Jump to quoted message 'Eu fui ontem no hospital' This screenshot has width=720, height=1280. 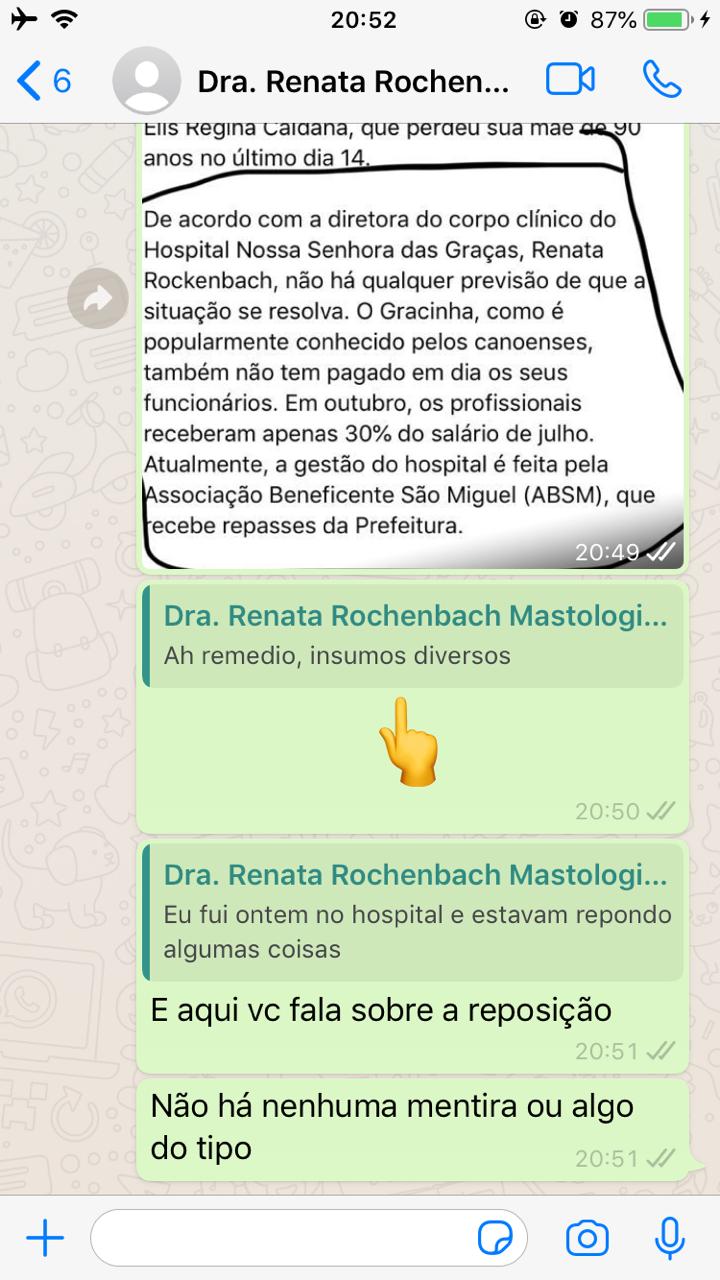pos(415,911)
